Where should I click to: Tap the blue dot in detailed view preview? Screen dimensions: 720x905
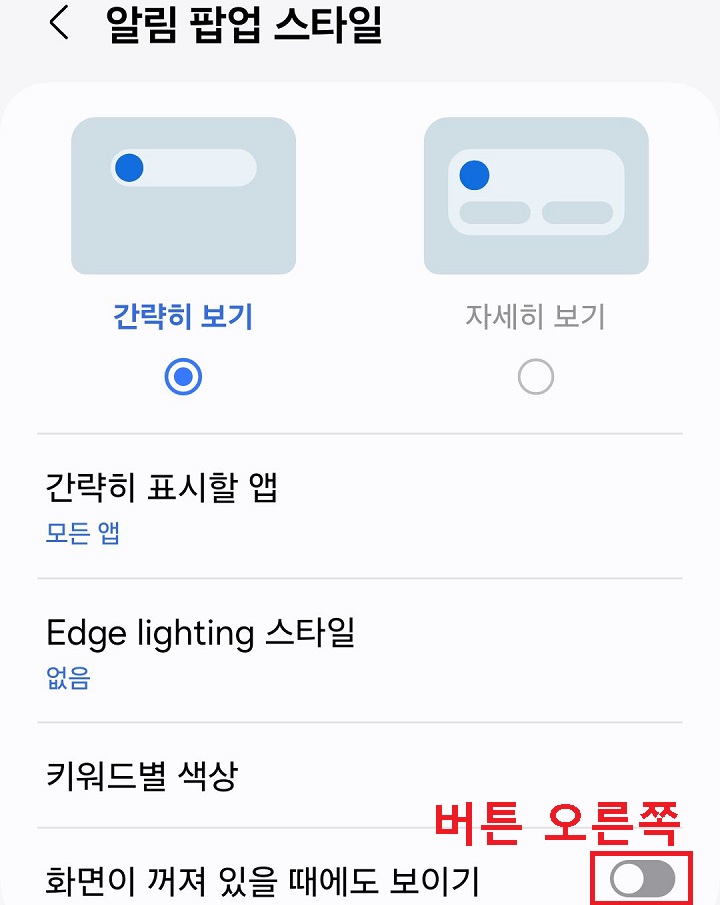point(476,177)
